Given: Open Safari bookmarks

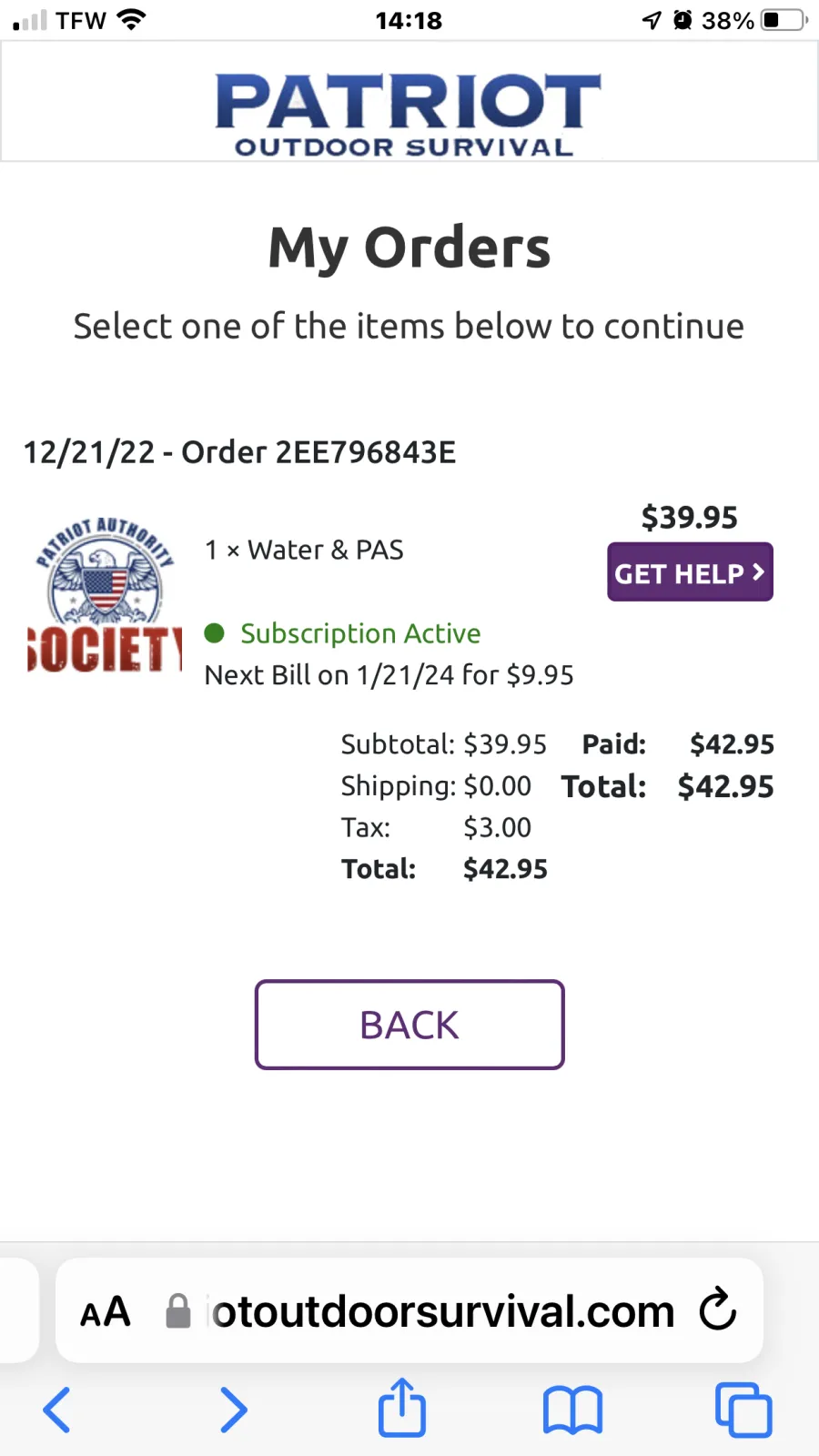Looking at the screenshot, I should coord(572,1410).
